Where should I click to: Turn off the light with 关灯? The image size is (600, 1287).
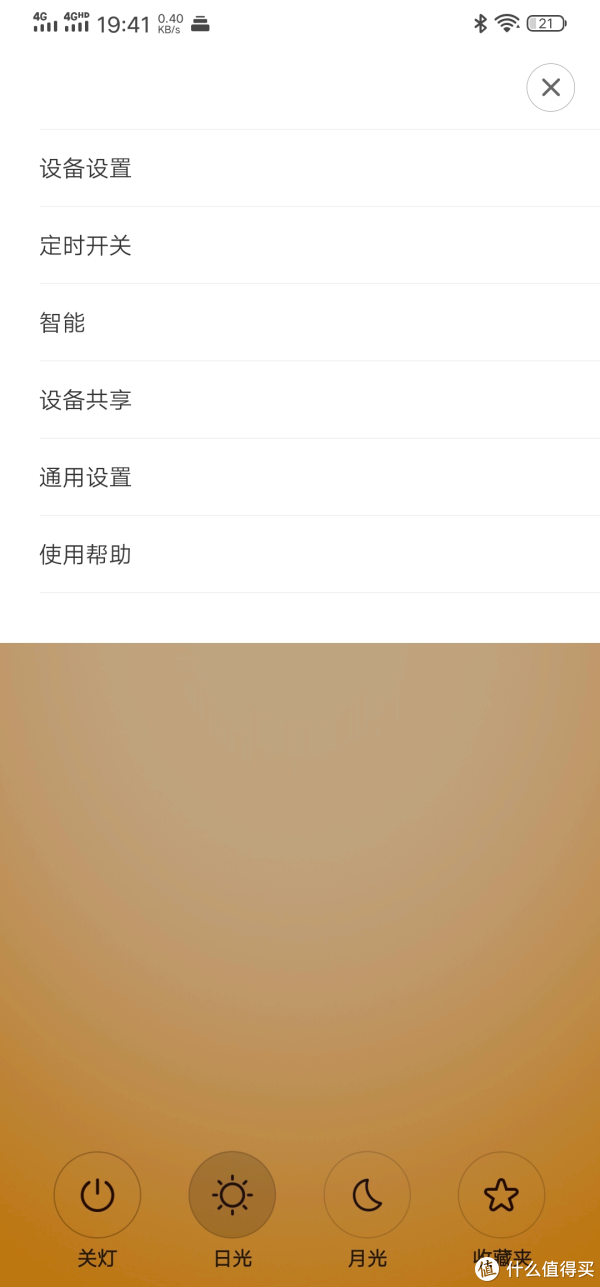97,1195
